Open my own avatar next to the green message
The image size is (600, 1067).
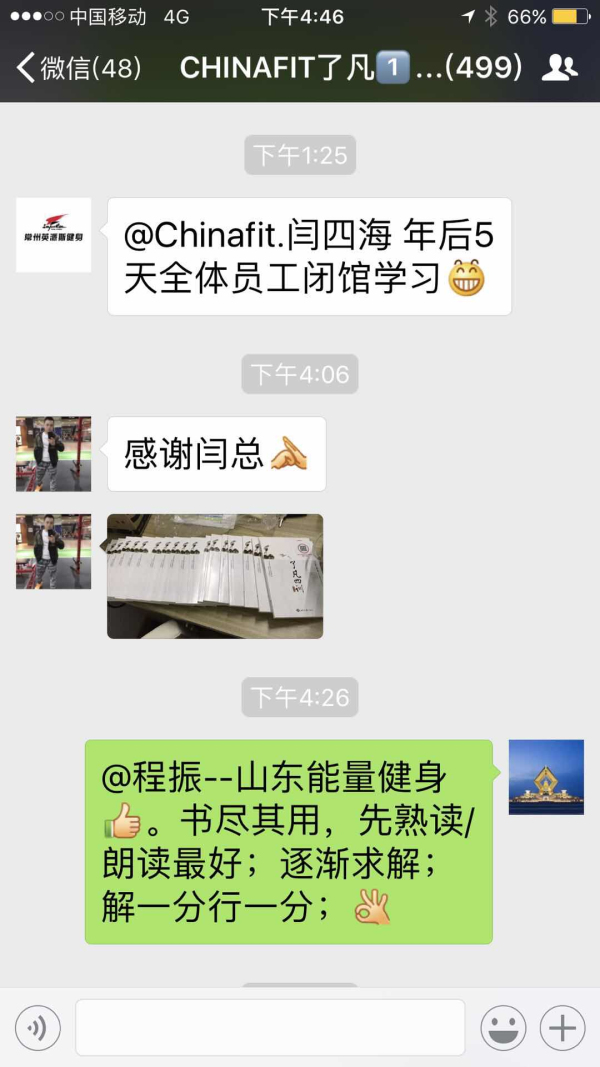[546, 777]
